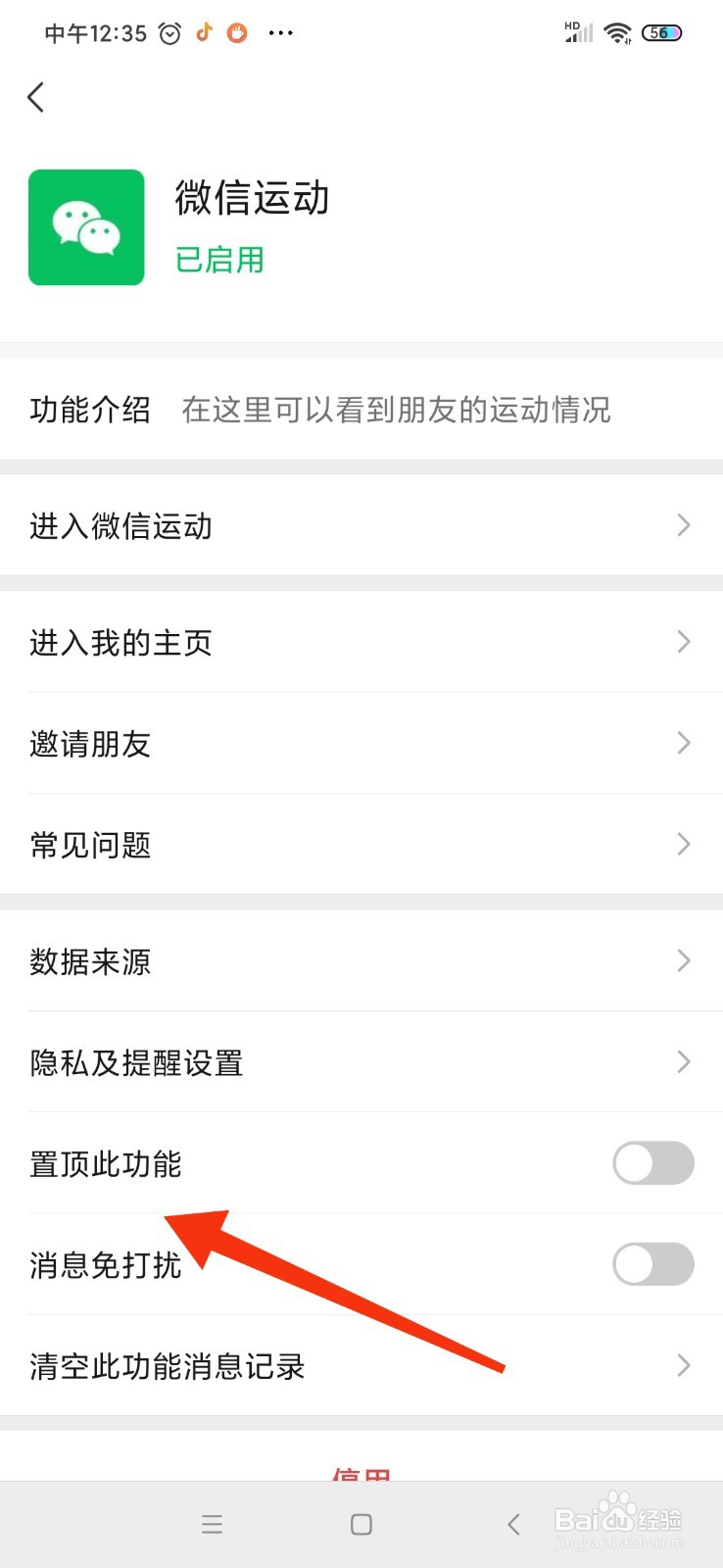Open the WeChat Sports green app icon
723x1568 pixels.
(x=86, y=225)
